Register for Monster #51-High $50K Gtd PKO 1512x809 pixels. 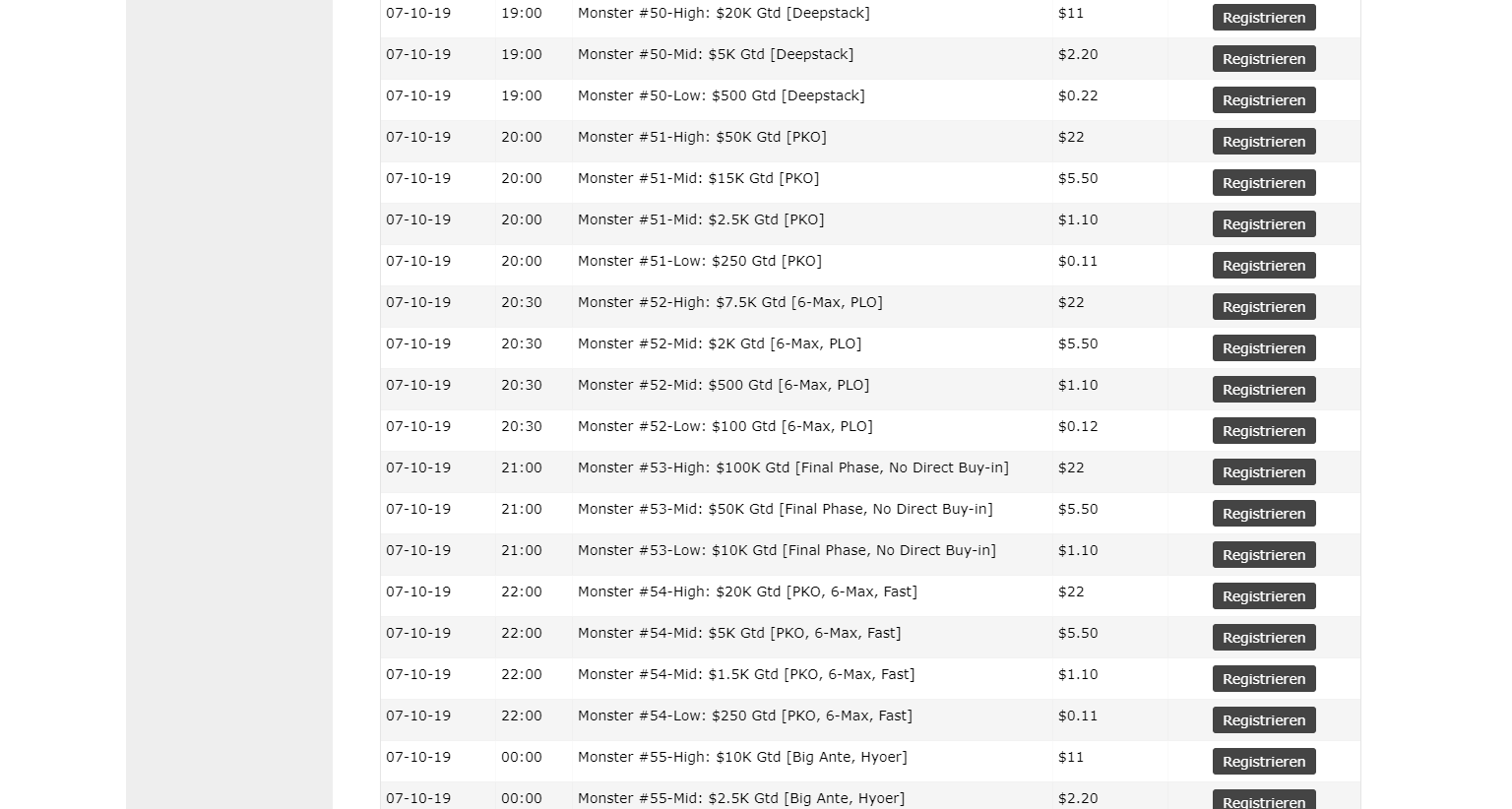point(1264,142)
